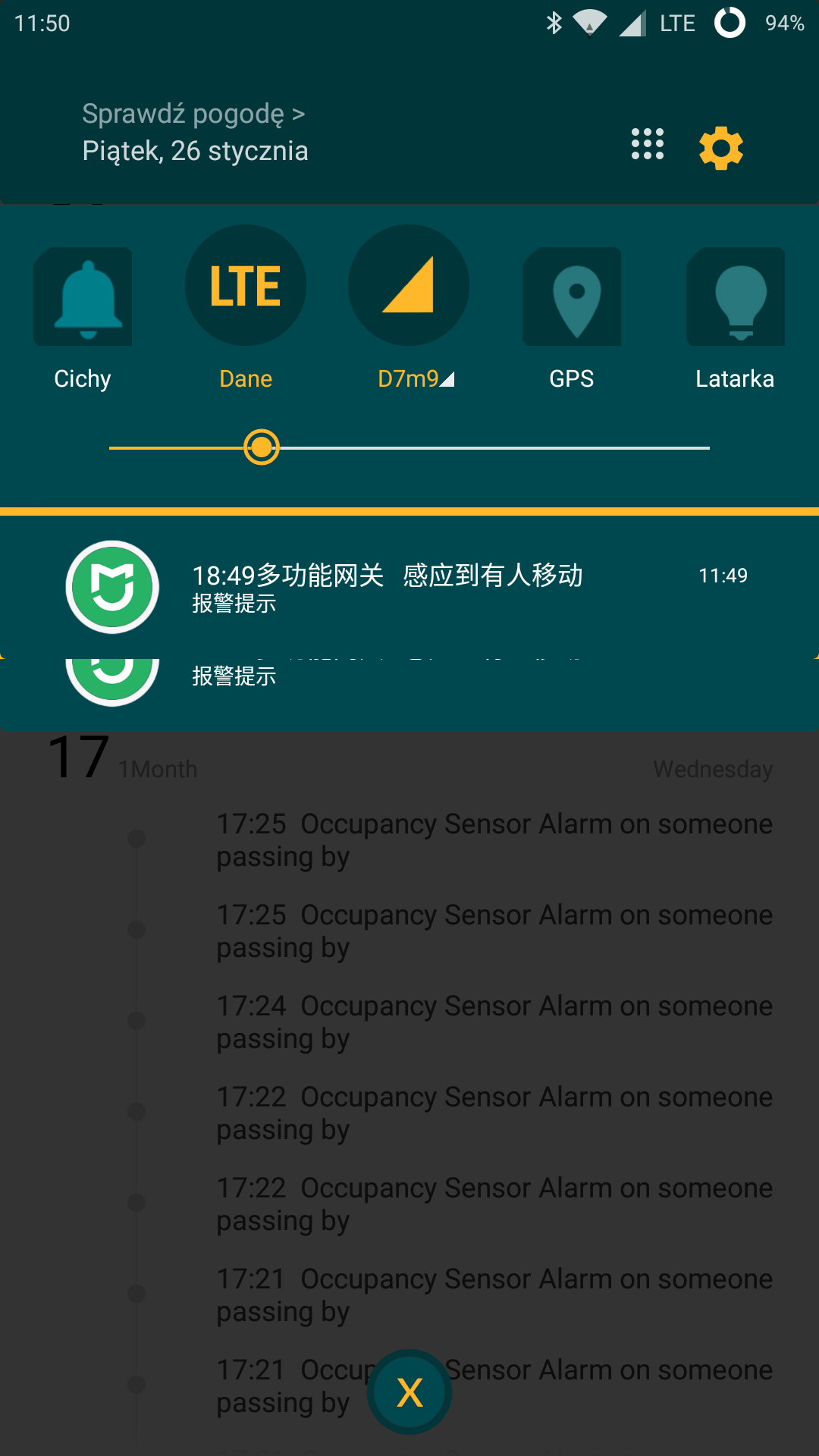Dismiss all notifications with the X button
819x1456 pixels.
tap(409, 1392)
